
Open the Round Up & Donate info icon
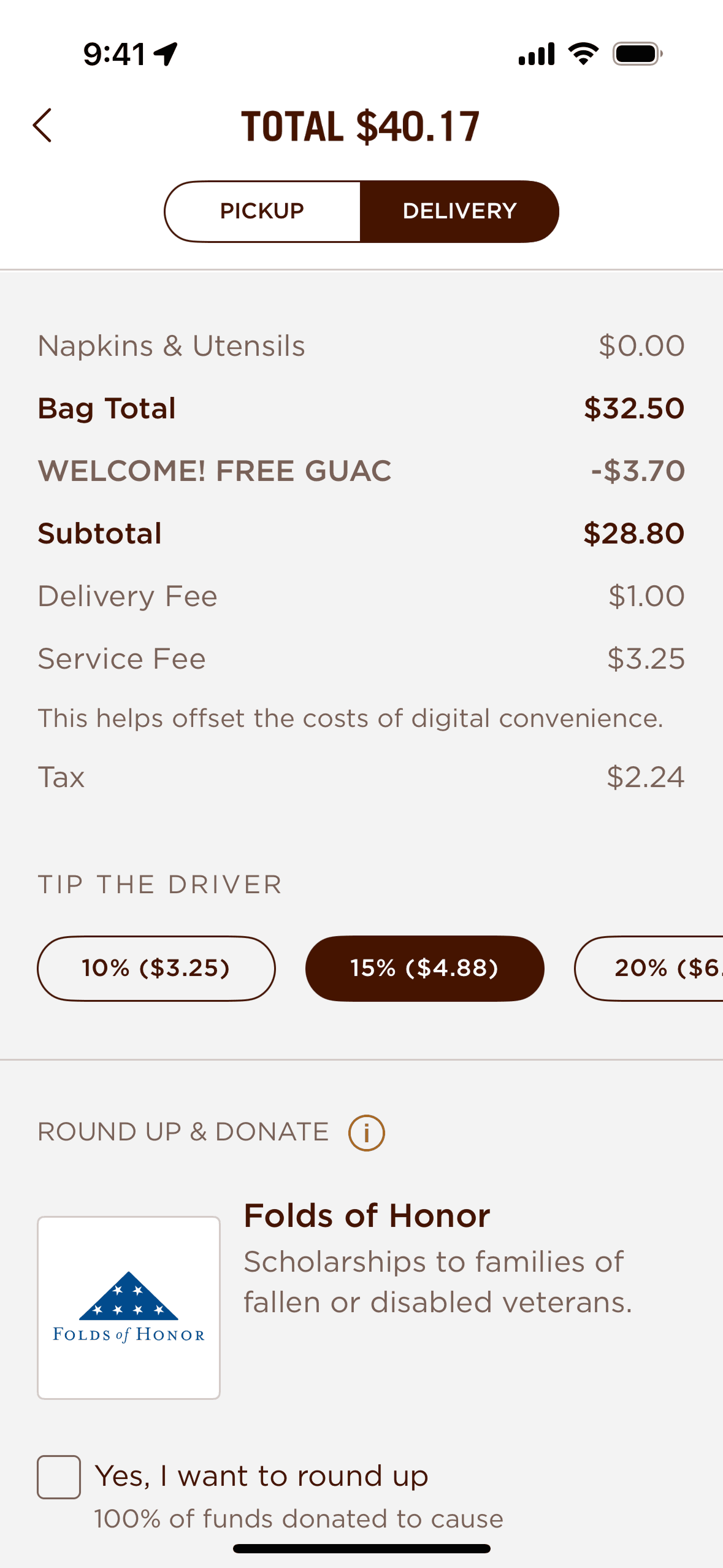click(x=366, y=1132)
